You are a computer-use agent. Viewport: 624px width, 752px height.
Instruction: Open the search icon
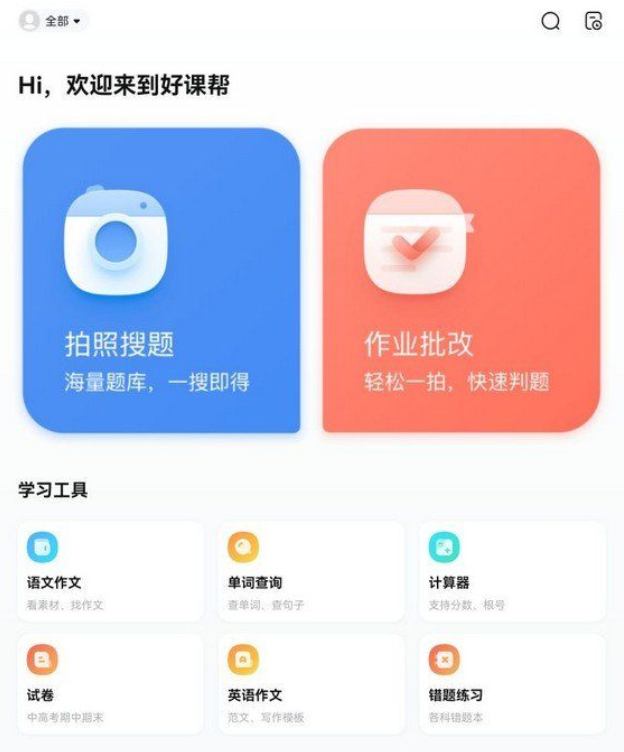pos(550,21)
